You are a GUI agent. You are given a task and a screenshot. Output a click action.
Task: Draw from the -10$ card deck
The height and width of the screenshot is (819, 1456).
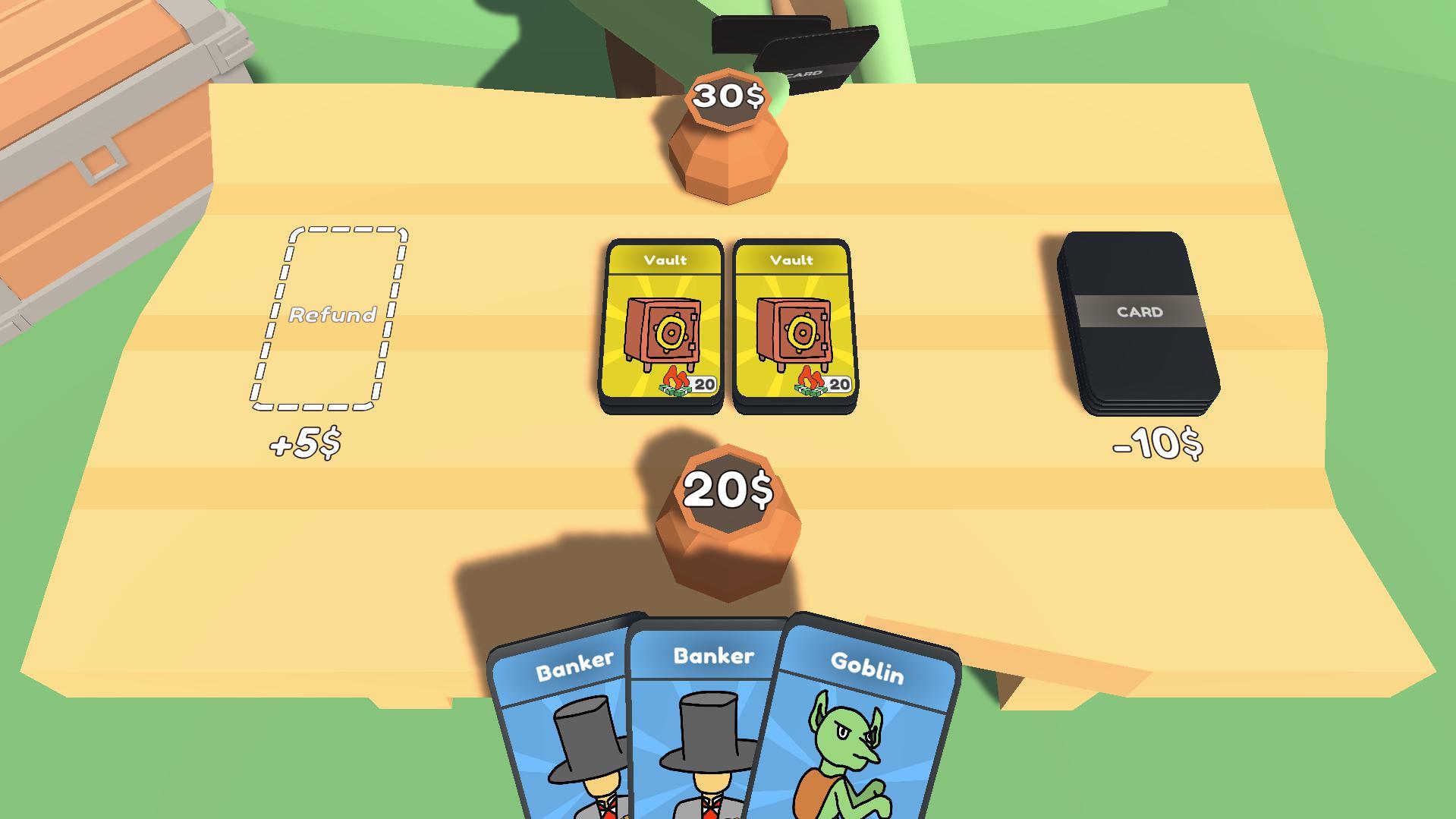click(x=1138, y=323)
